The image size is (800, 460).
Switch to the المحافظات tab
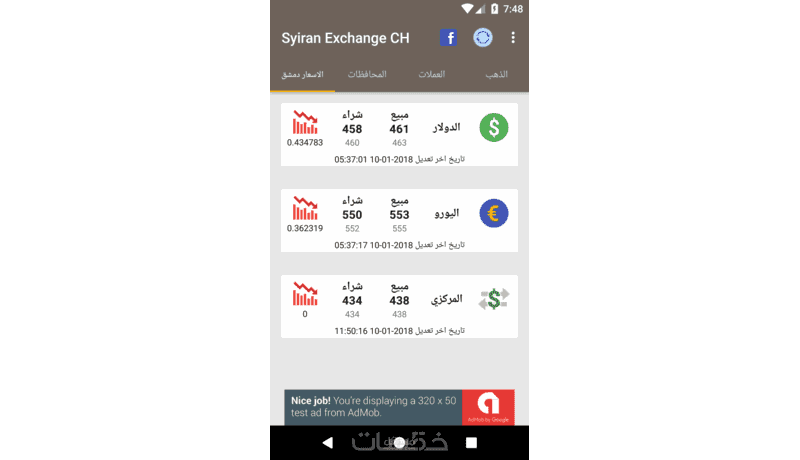pos(367,75)
